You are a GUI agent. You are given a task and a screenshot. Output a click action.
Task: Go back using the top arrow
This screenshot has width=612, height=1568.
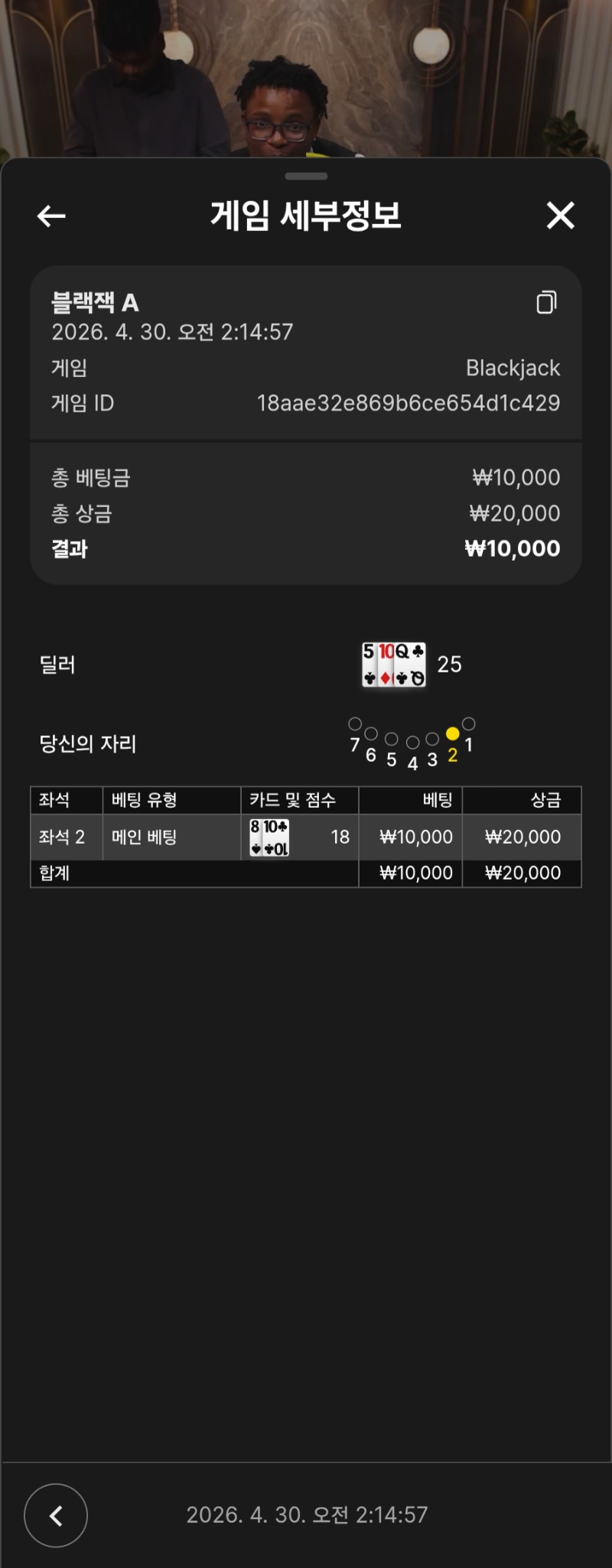(x=51, y=216)
